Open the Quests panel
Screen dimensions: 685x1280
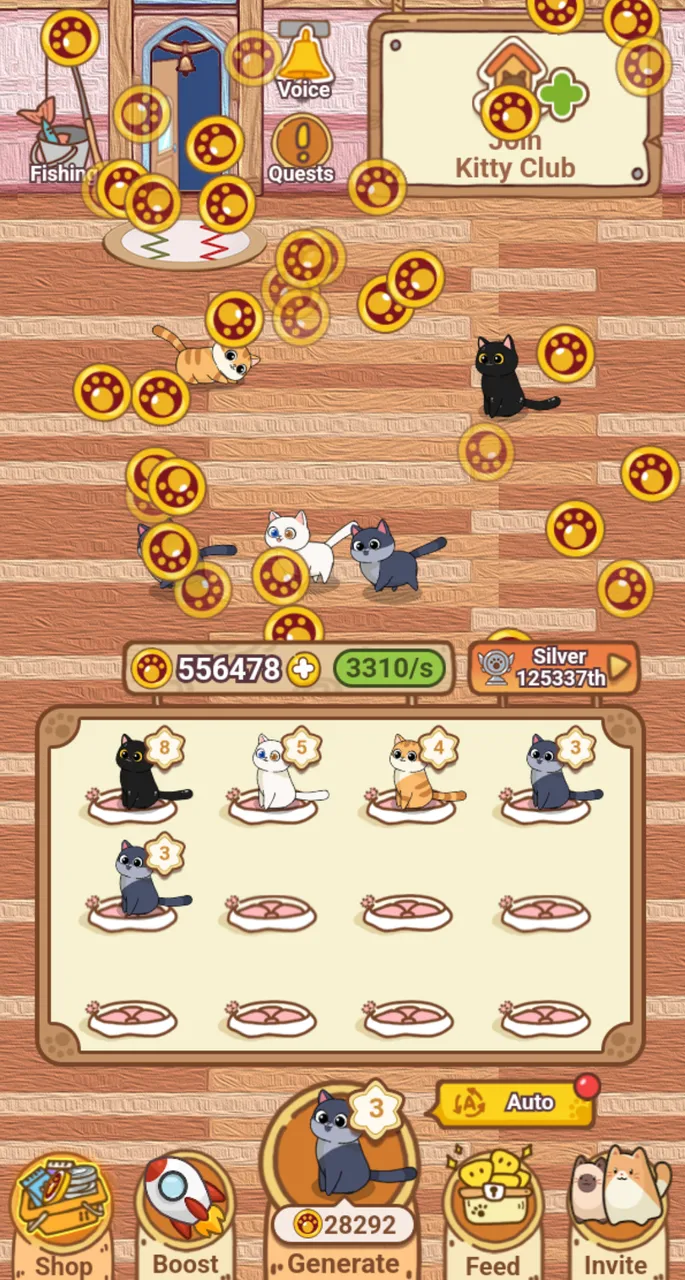pos(301,150)
